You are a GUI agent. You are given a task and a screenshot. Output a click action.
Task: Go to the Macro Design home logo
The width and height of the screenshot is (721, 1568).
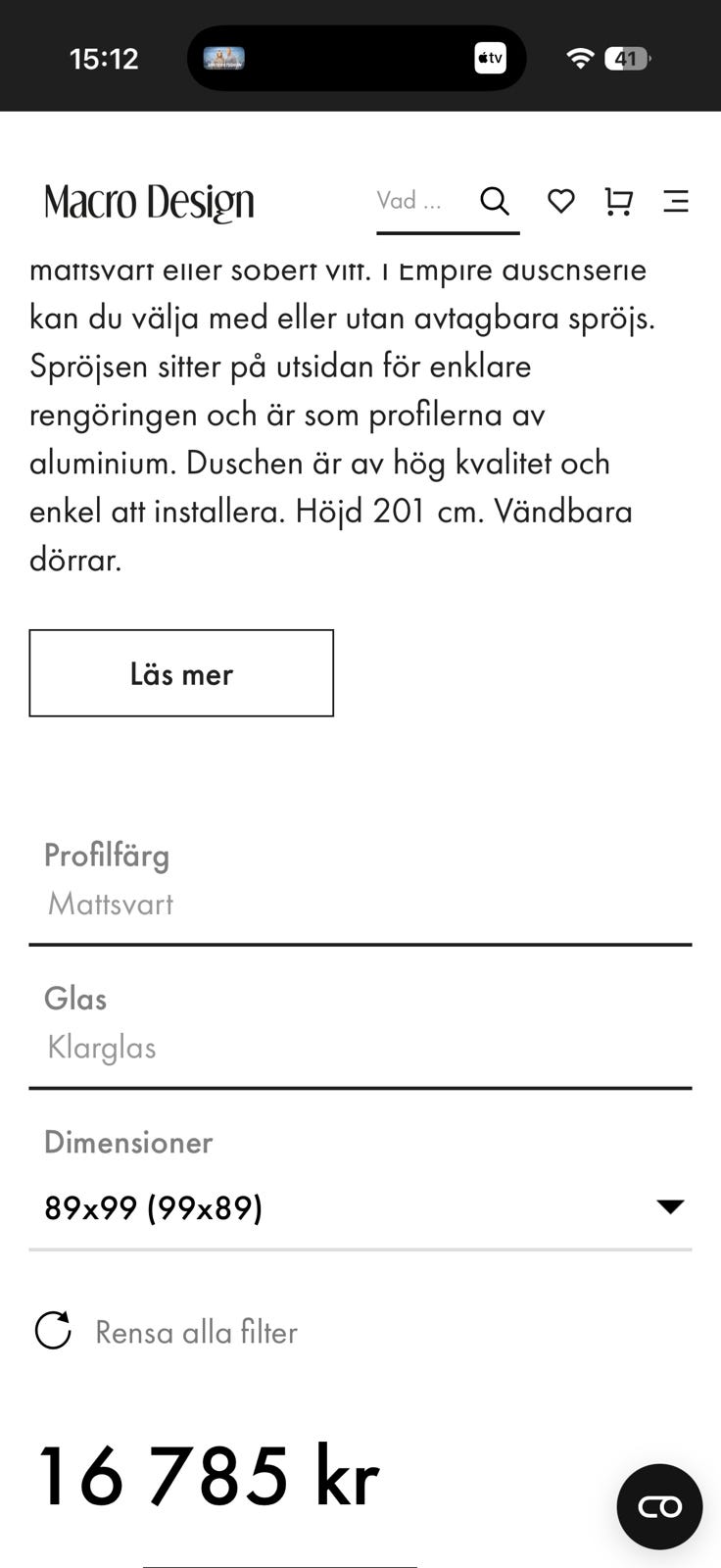[x=147, y=201]
